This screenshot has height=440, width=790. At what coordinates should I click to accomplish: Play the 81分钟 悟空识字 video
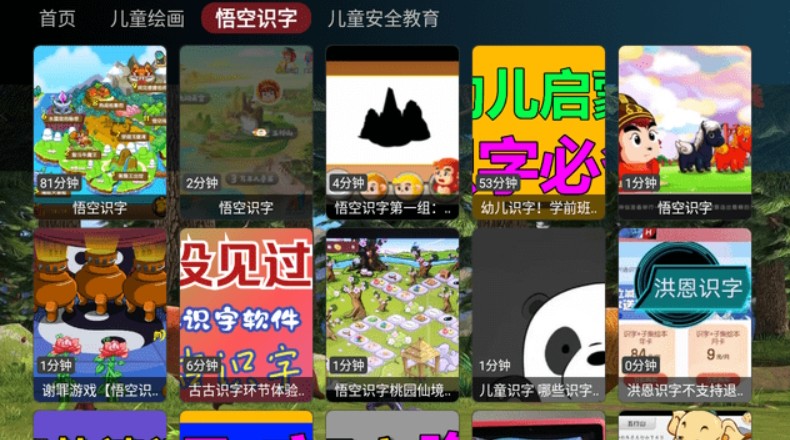(100, 130)
